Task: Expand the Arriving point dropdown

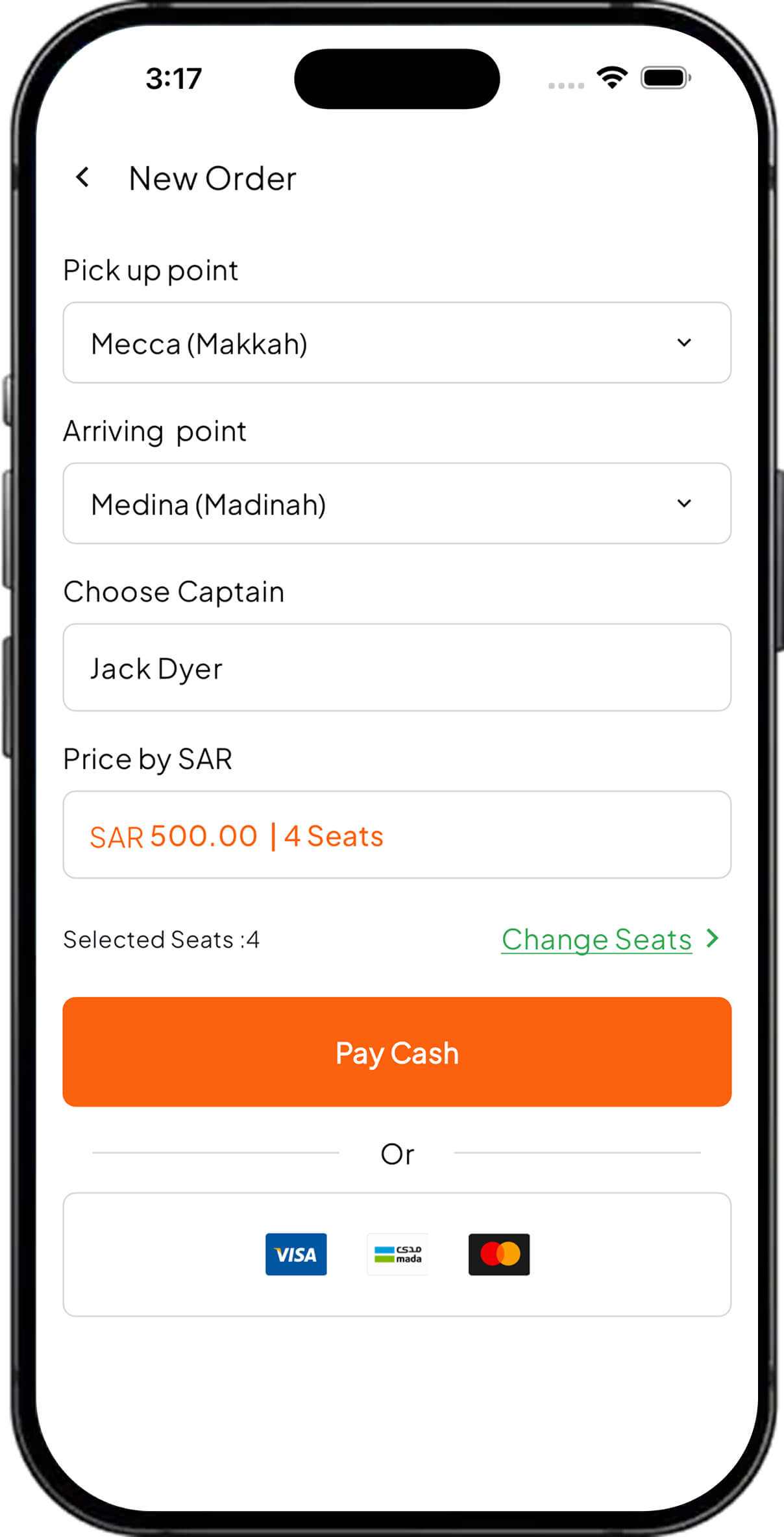Action: [397, 504]
